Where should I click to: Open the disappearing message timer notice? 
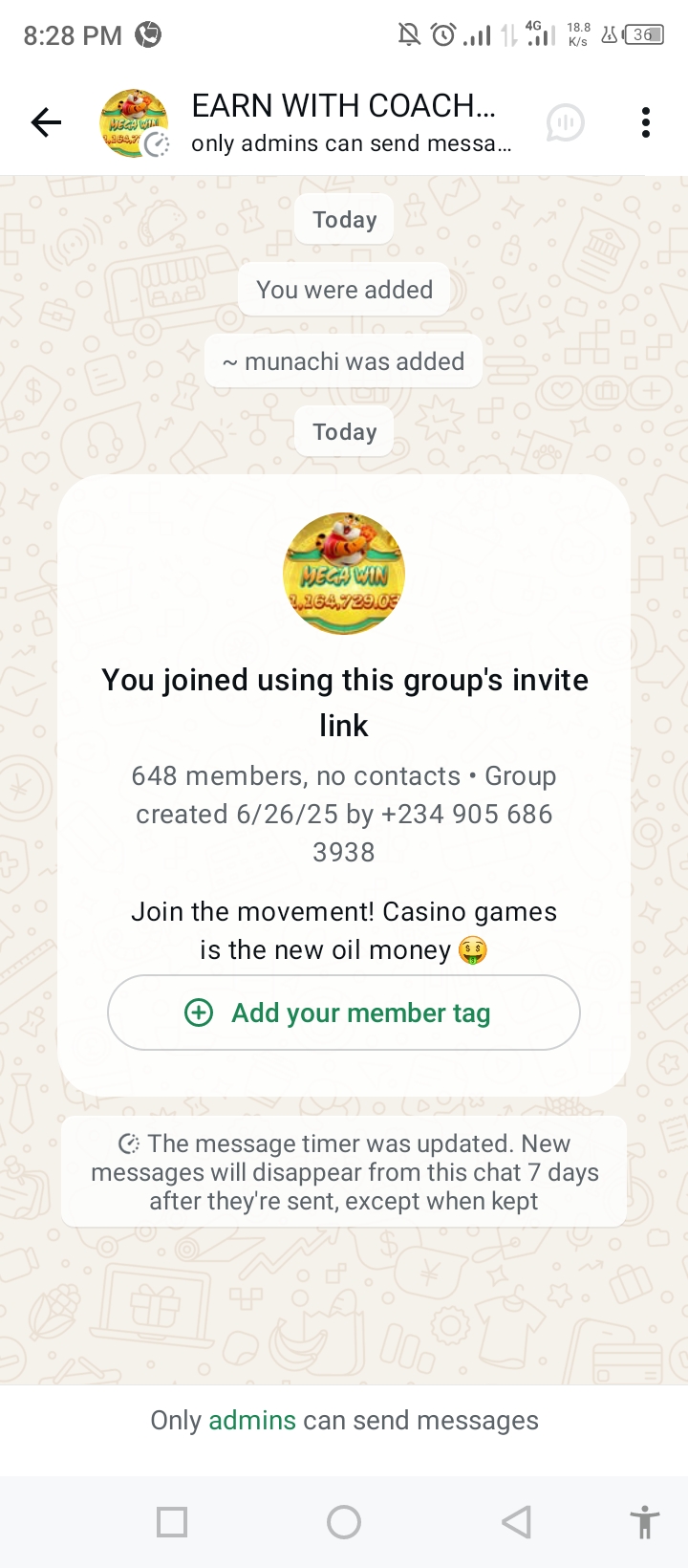coord(344,1172)
